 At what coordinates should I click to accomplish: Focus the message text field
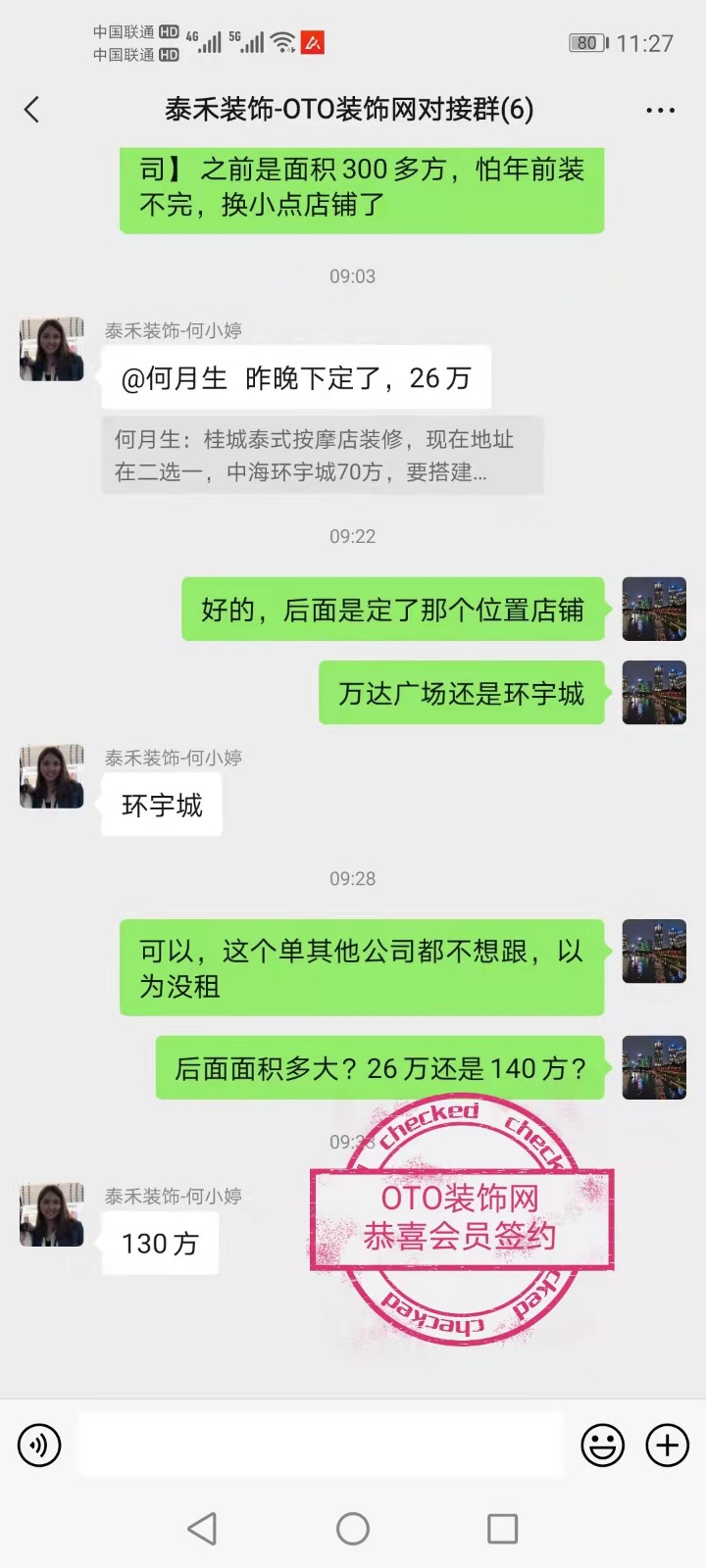(x=320, y=1445)
